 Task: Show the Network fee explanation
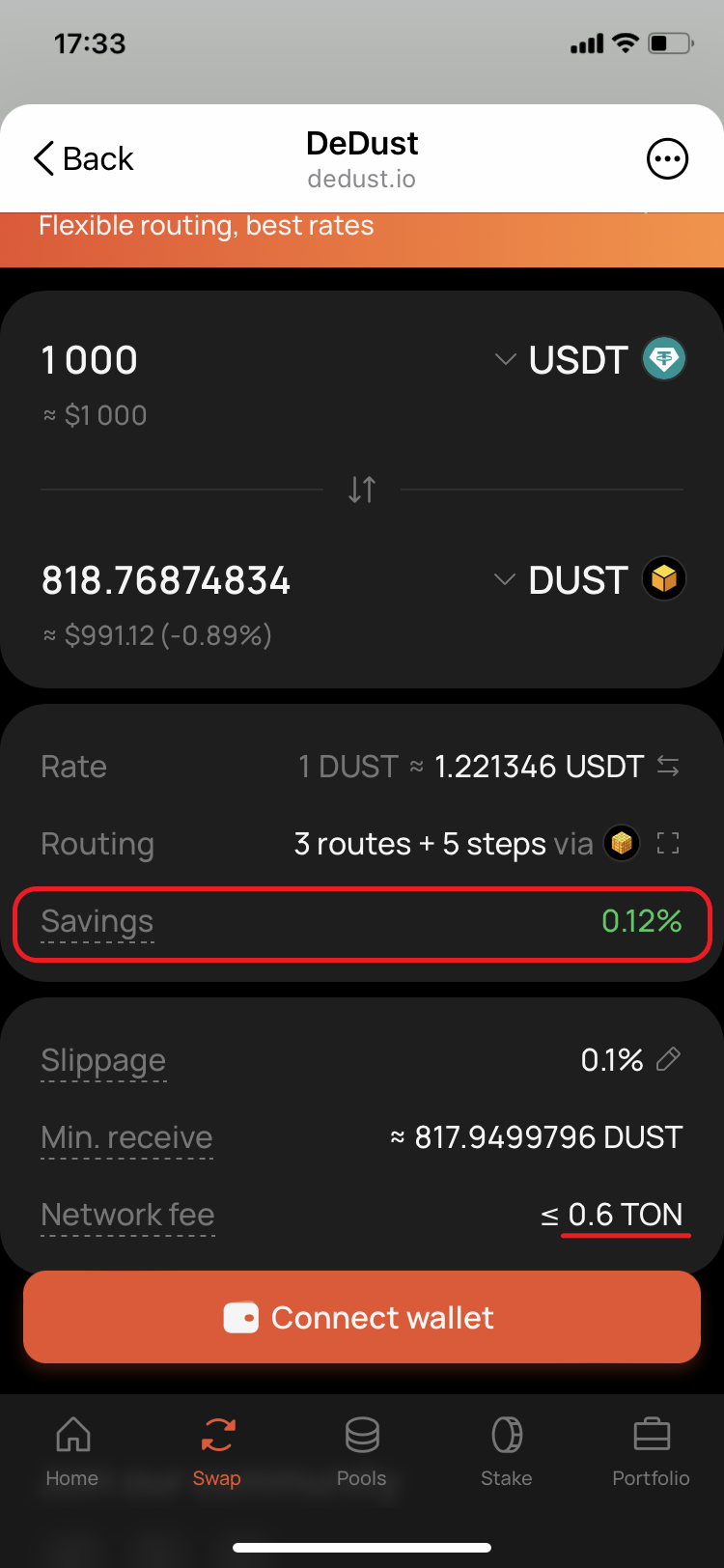tap(127, 1216)
